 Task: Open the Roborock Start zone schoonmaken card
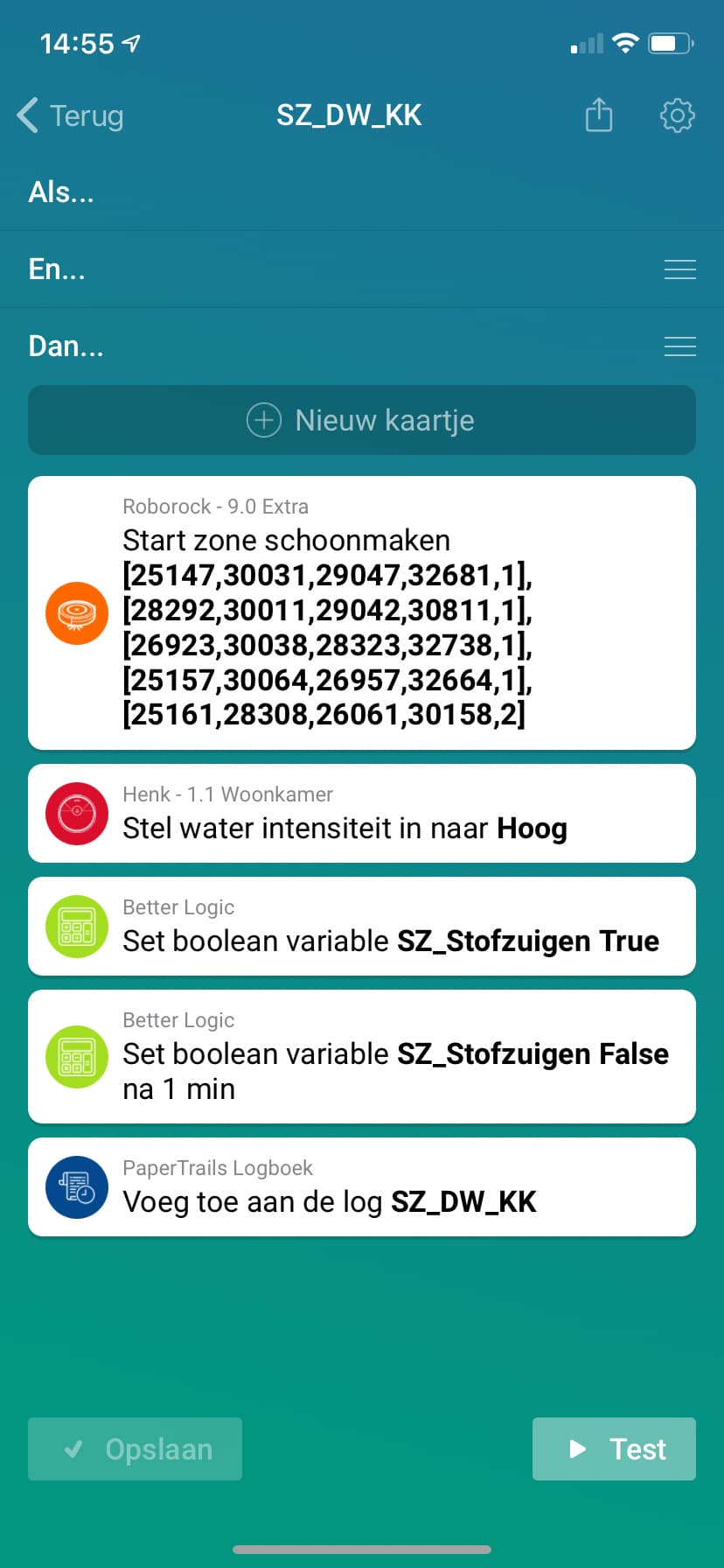click(362, 612)
